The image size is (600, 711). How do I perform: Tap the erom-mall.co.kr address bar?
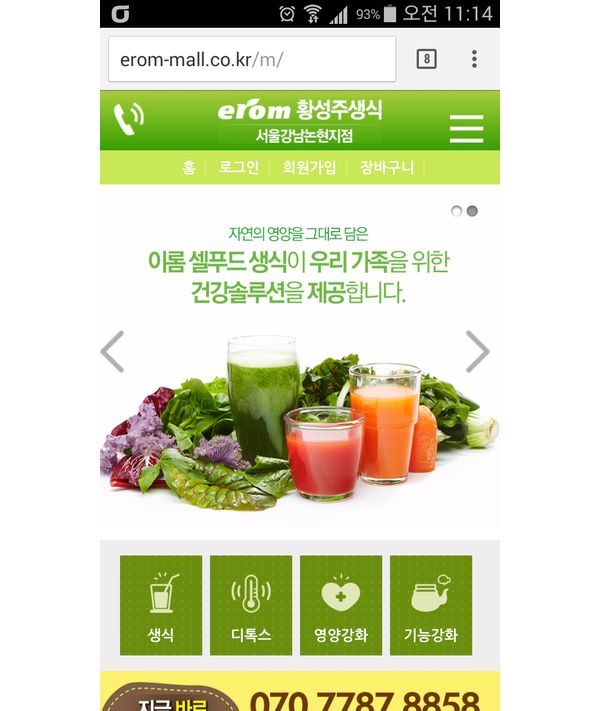tap(251, 59)
